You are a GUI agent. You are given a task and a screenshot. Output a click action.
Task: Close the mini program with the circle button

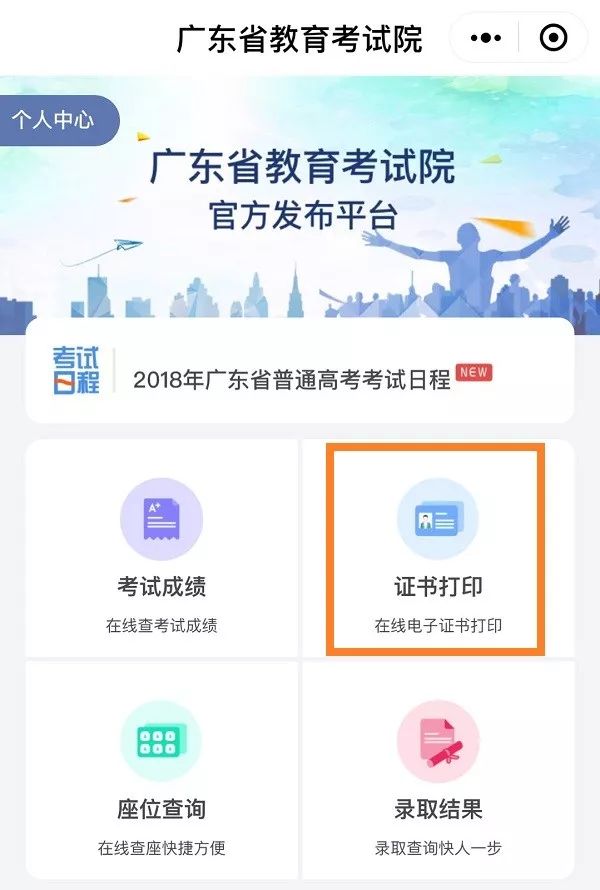(553, 38)
